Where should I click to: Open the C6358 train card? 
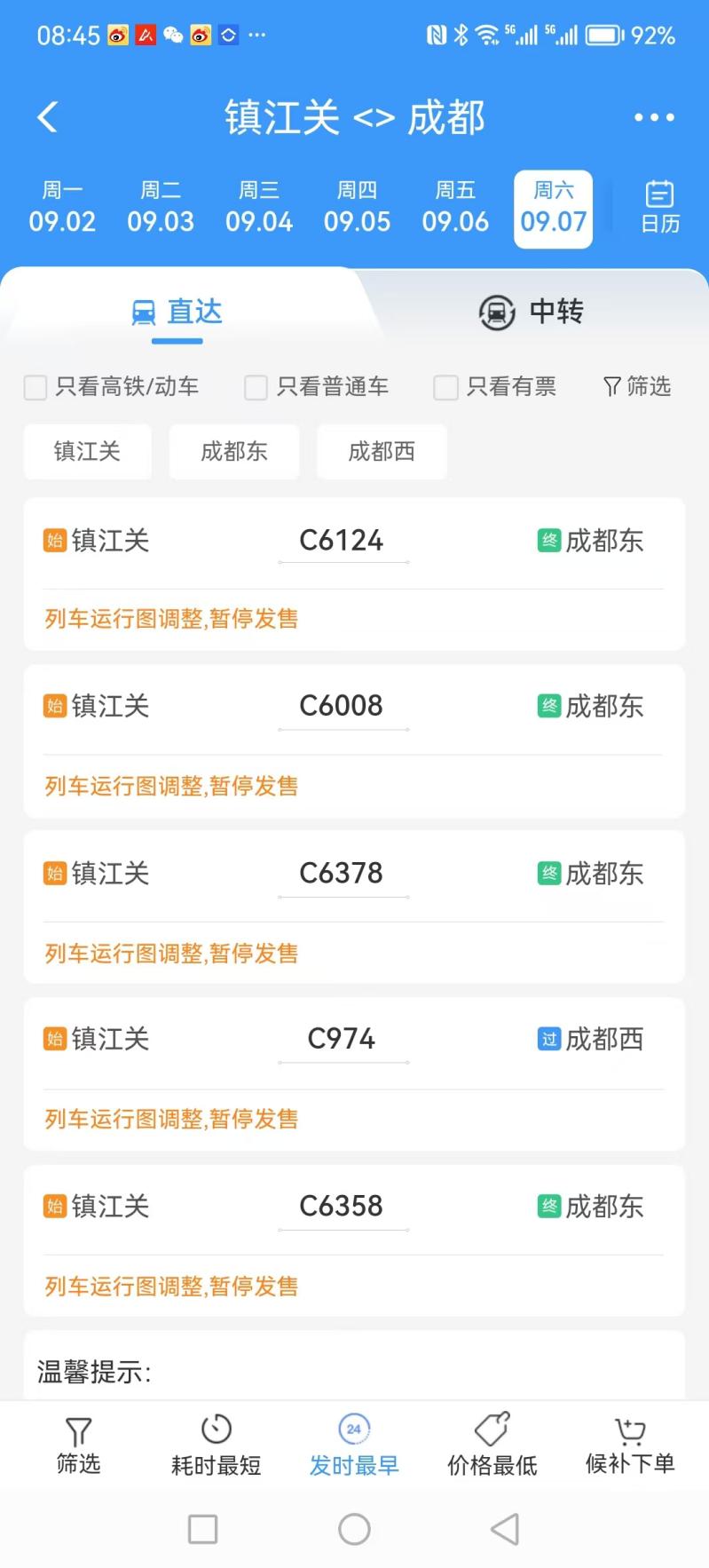[x=354, y=1240]
